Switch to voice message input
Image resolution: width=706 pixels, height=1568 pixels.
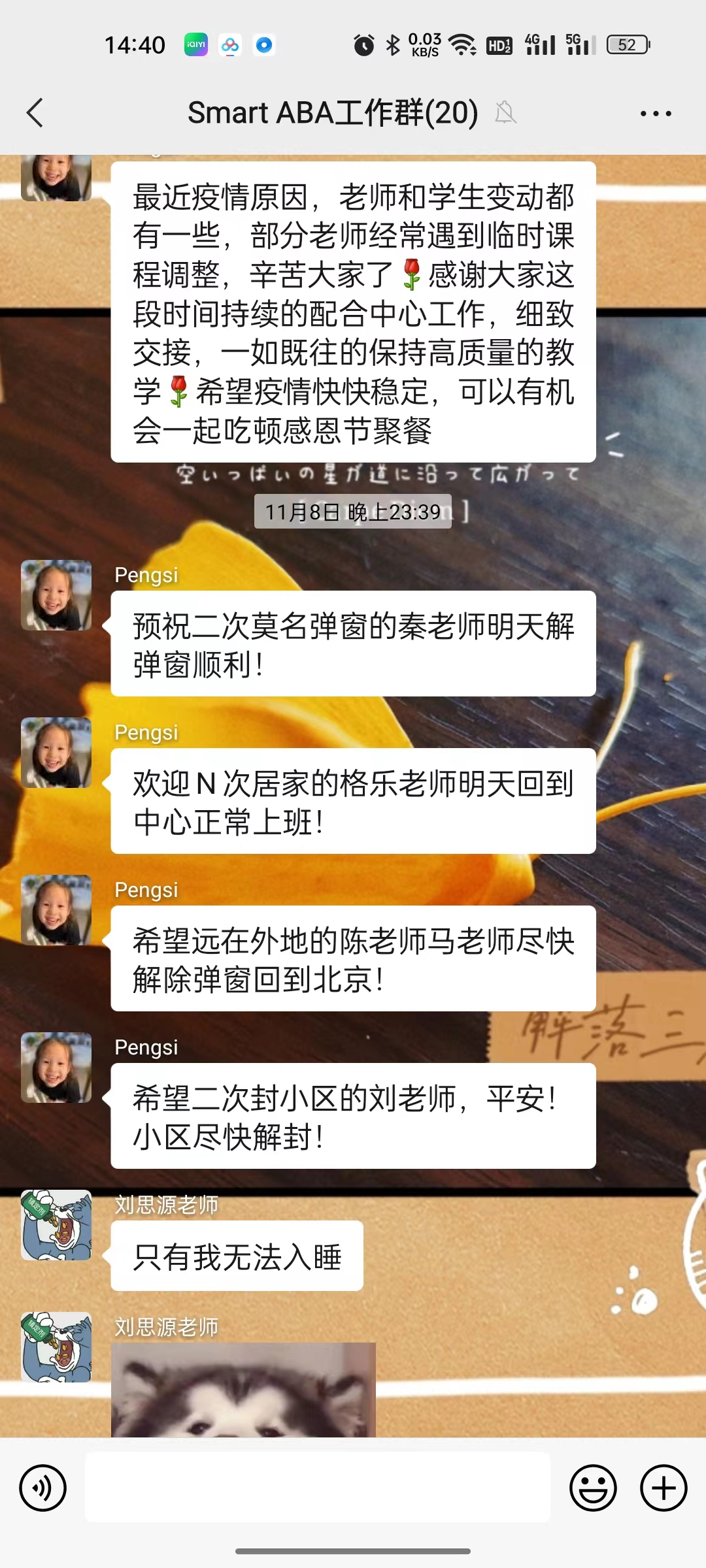coord(43,1488)
